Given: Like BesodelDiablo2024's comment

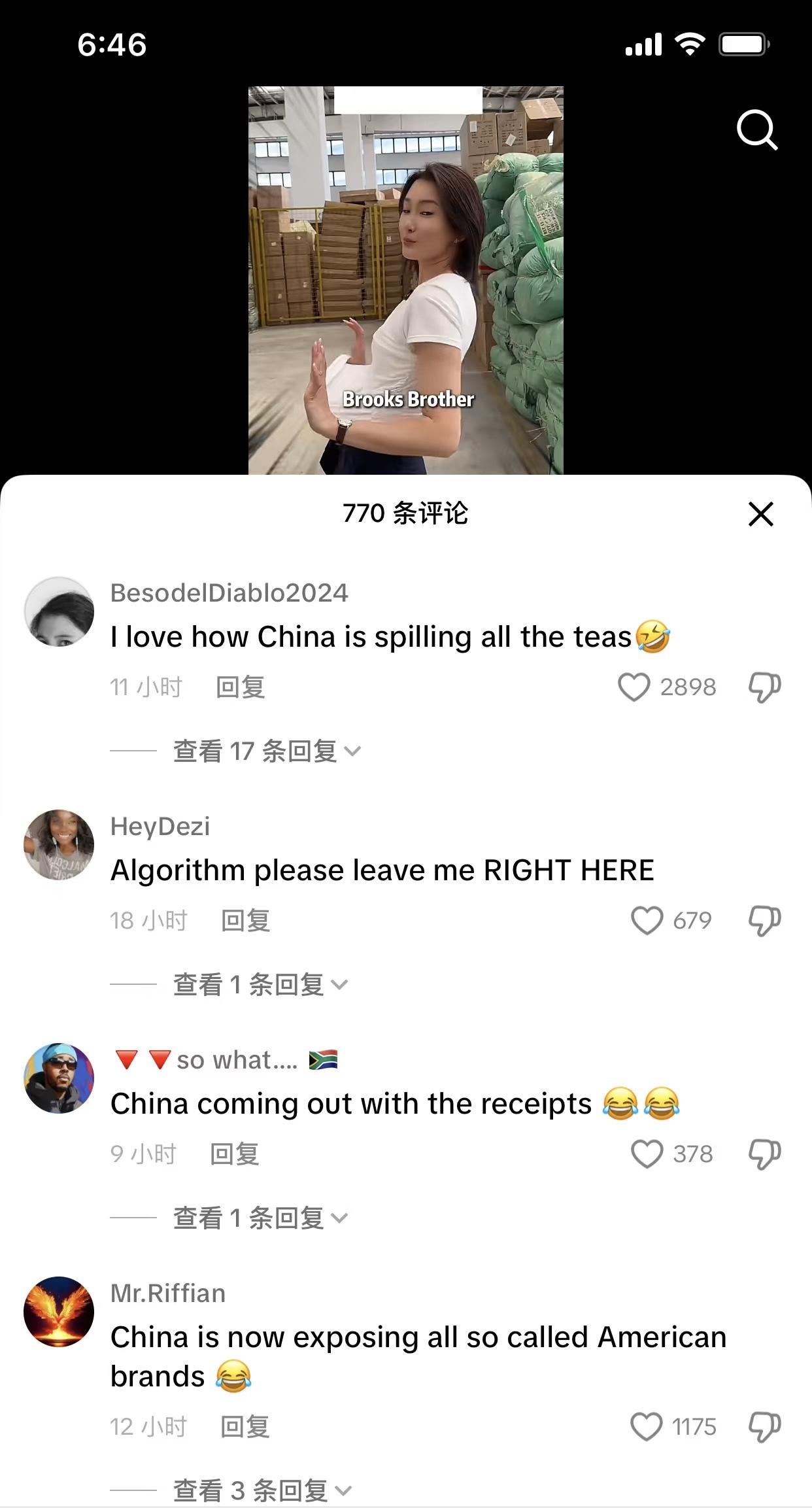Looking at the screenshot, I should point(634,687).
